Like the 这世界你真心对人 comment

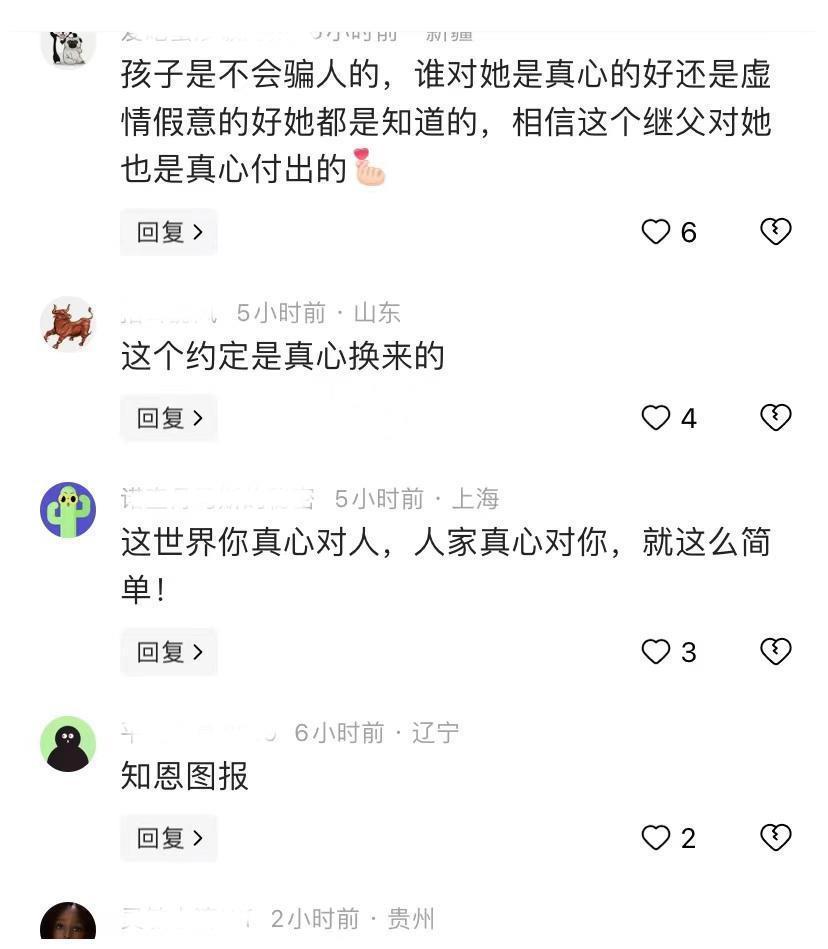[x=655, y=652]
